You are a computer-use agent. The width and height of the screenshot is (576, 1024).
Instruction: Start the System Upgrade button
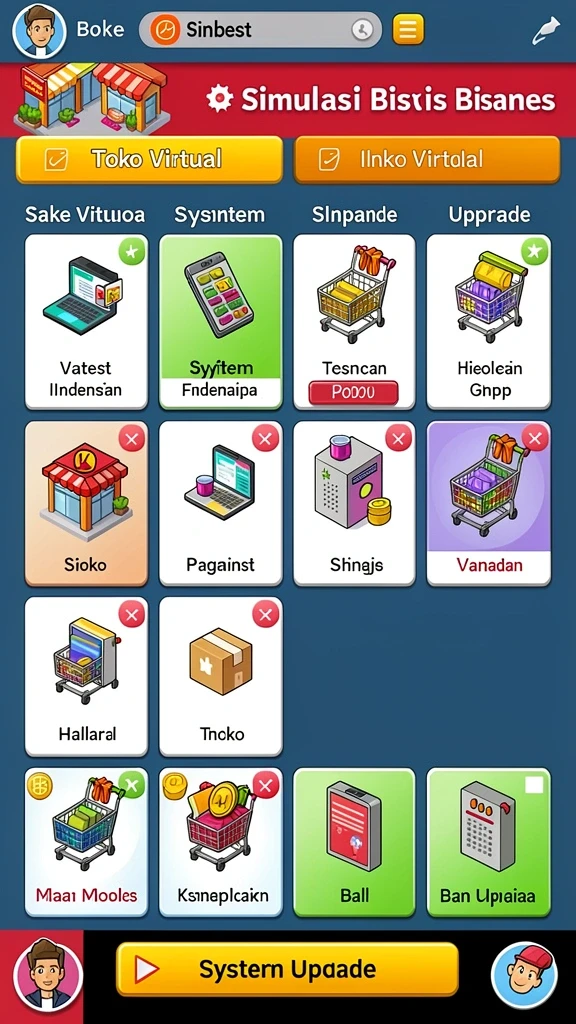coord(287,969)
